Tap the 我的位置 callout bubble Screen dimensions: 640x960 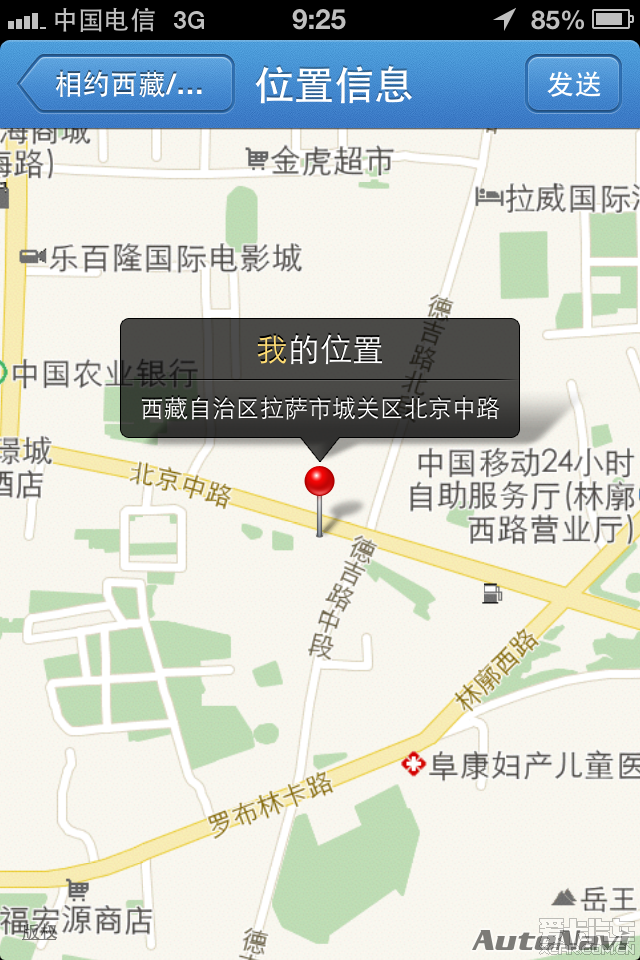coord(320,378)
